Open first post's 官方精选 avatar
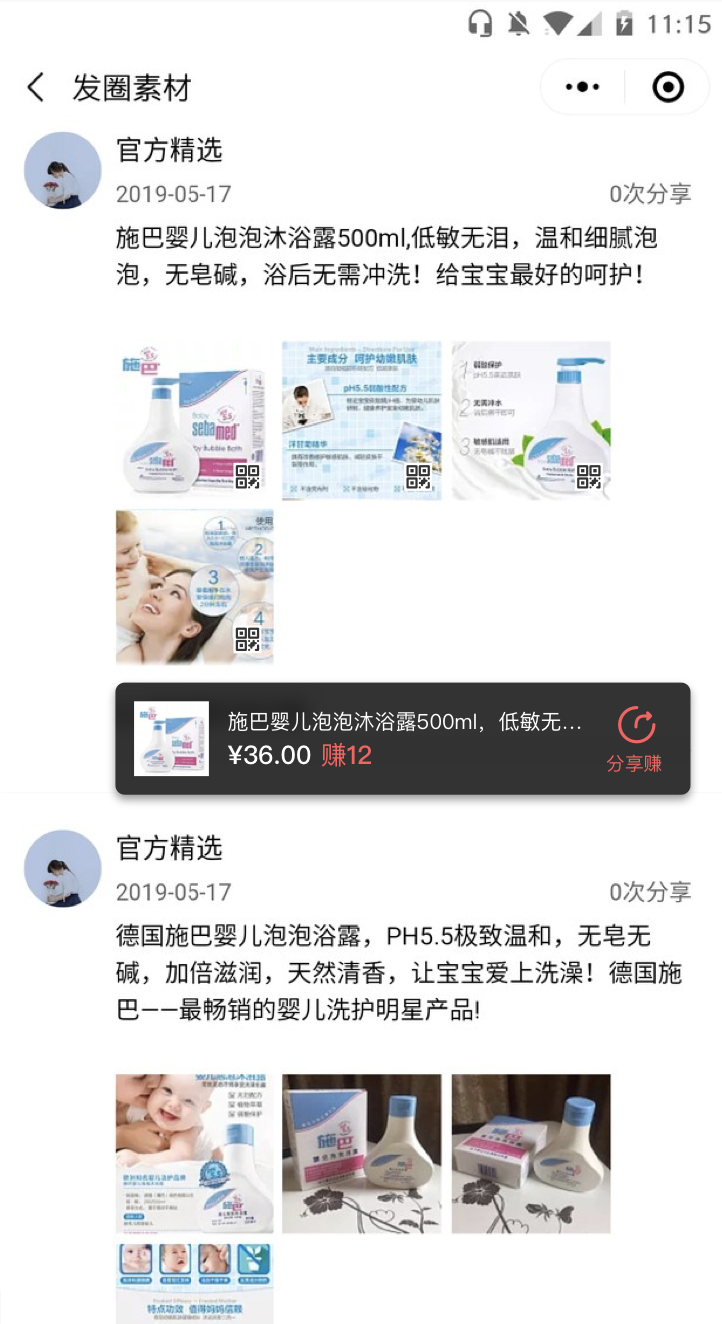722x1324 pixels. (x=62, y=170)
